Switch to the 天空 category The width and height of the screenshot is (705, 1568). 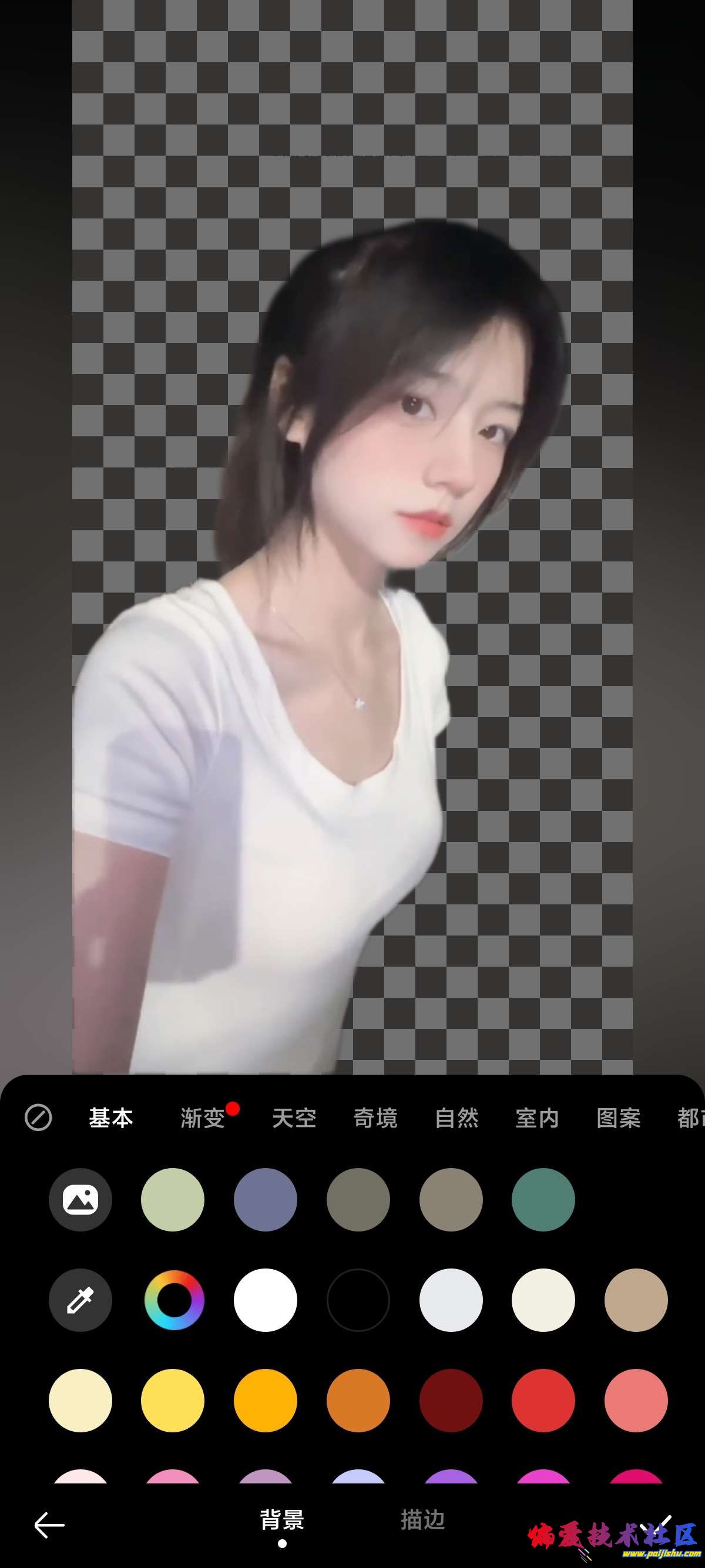[294, 1118]
